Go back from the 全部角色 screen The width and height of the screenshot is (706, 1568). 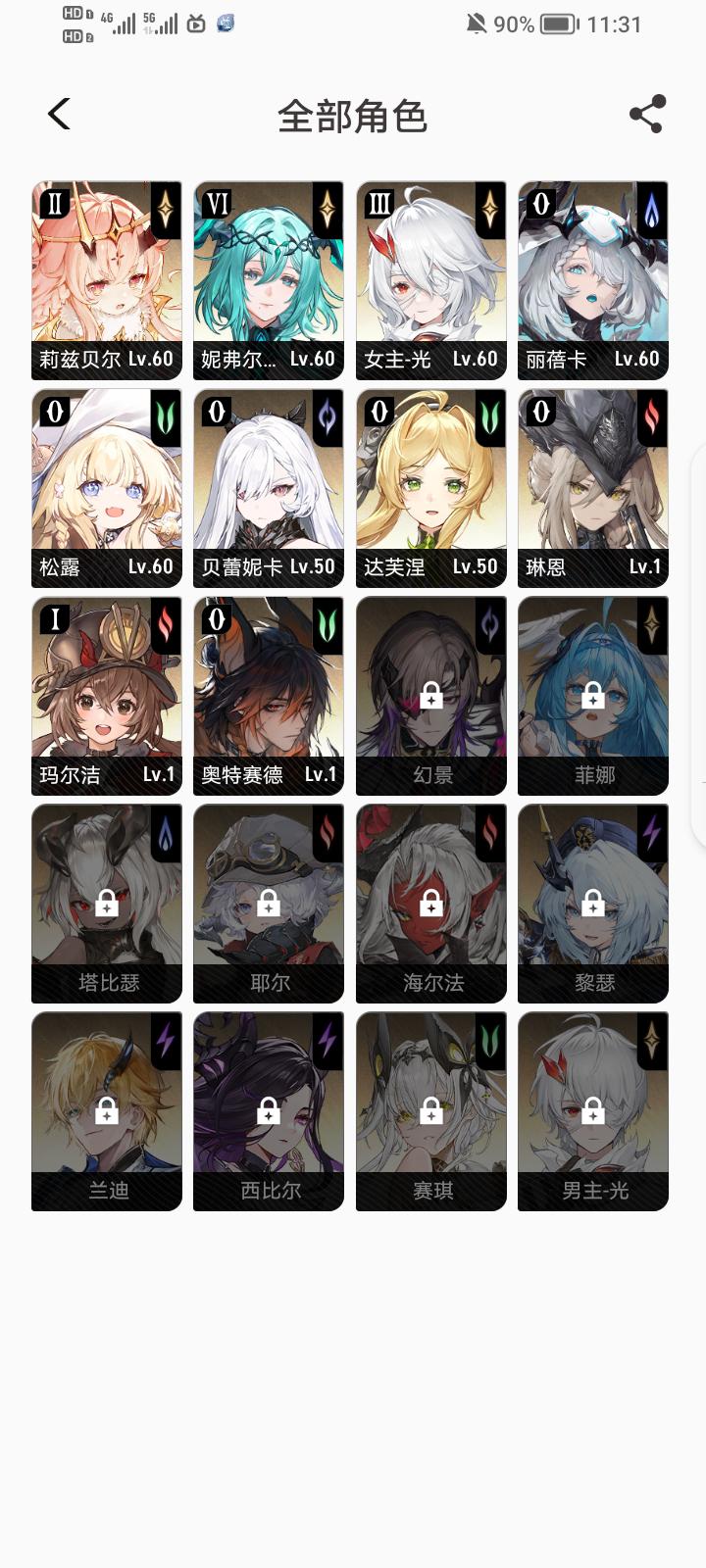pyautogui.click(x=60, y=115)
